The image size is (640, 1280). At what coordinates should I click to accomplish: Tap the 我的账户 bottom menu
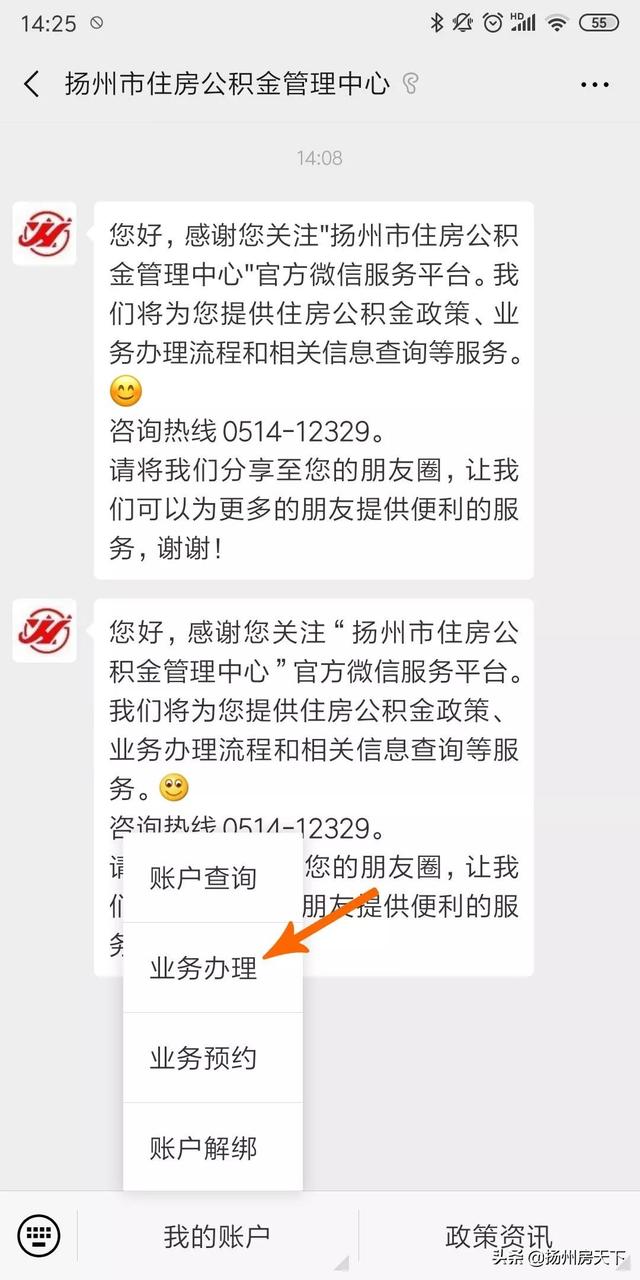pyautogui.click(x=217, y=1236)
